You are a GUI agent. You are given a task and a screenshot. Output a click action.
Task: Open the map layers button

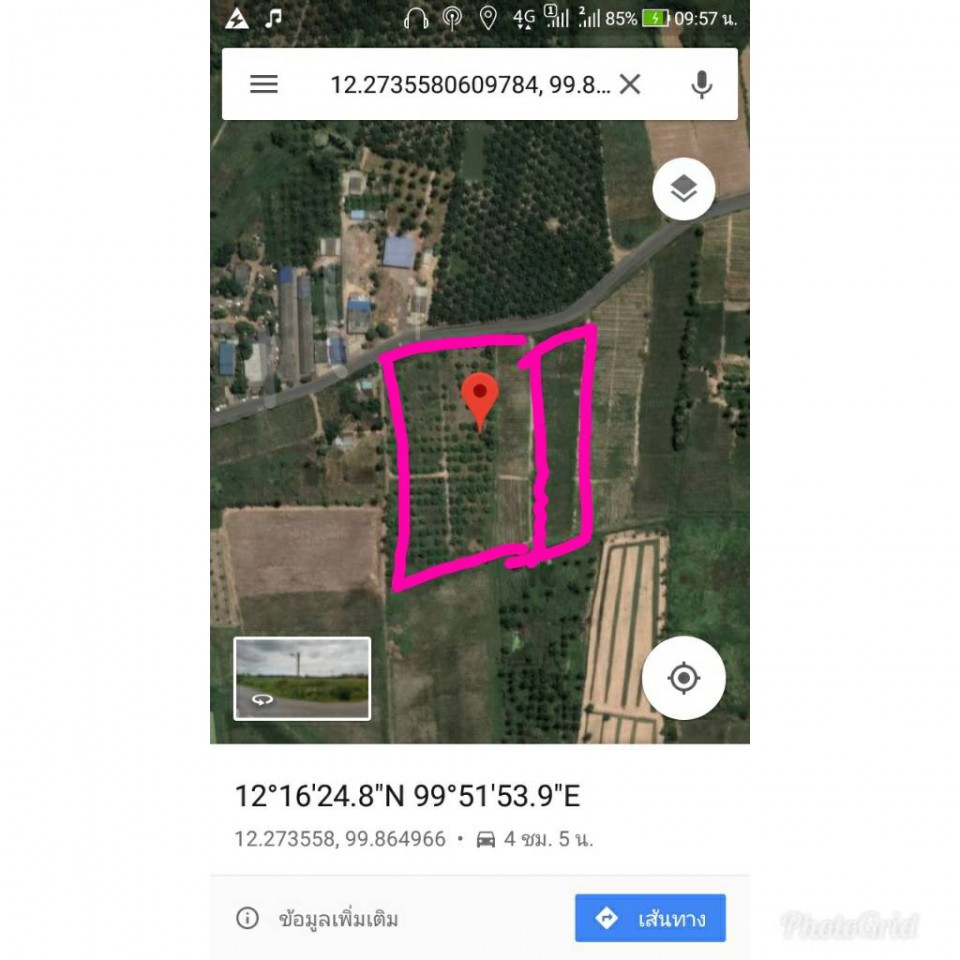683,189
